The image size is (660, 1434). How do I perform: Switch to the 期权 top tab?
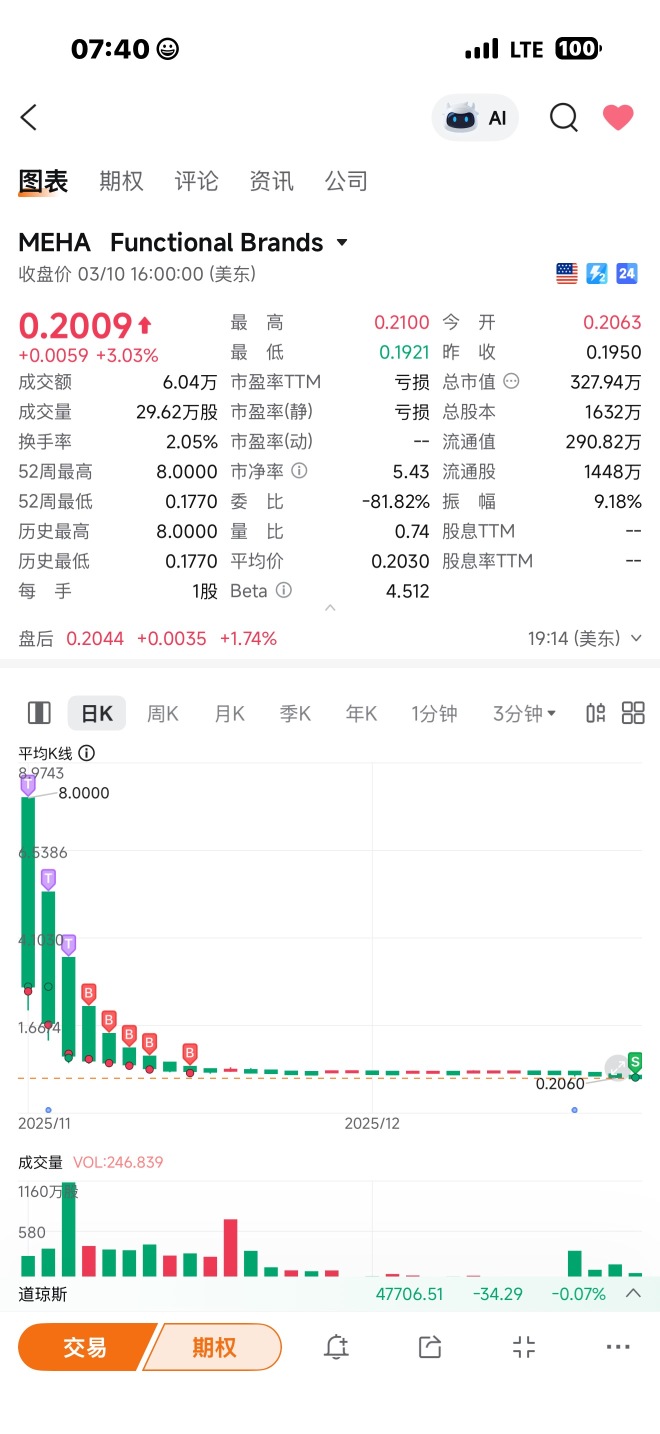pyautogui.click(x=121, y=181)
